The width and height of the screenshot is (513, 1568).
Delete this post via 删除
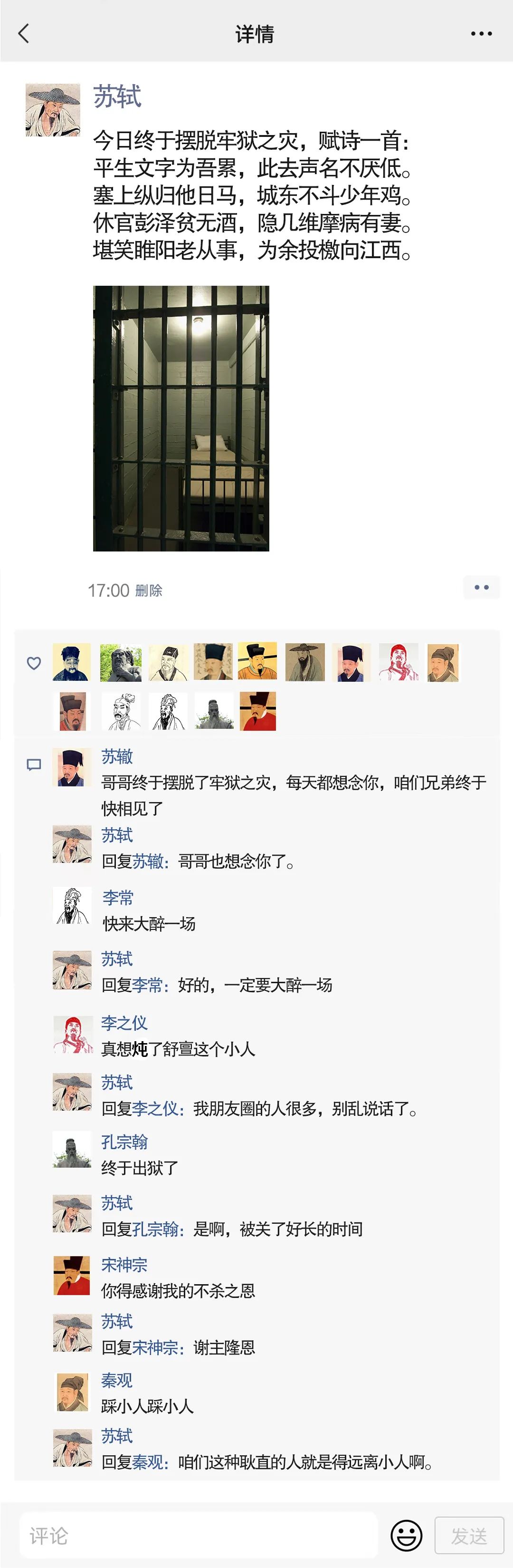coord(148,590)
